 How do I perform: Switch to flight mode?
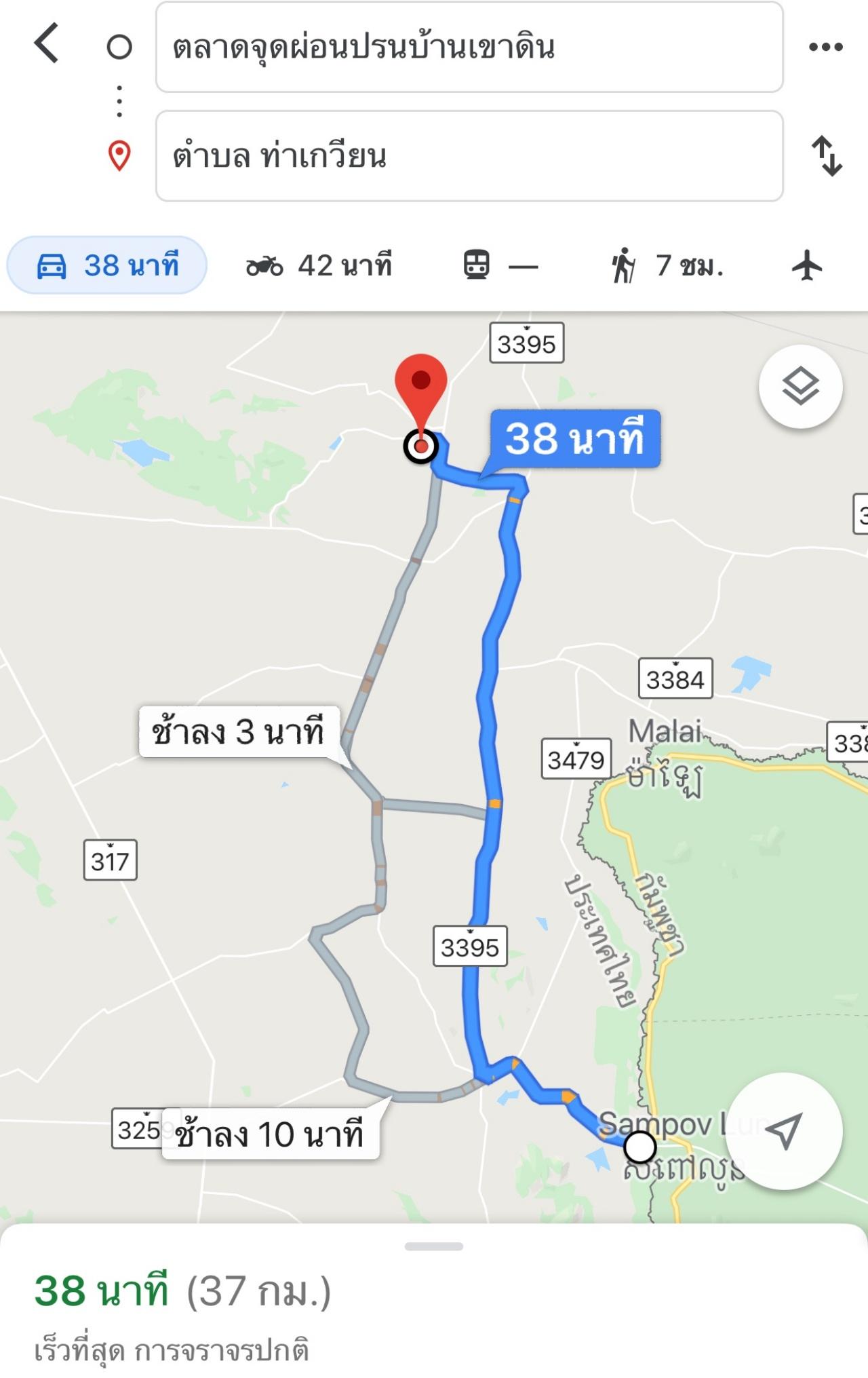(807, 265)
